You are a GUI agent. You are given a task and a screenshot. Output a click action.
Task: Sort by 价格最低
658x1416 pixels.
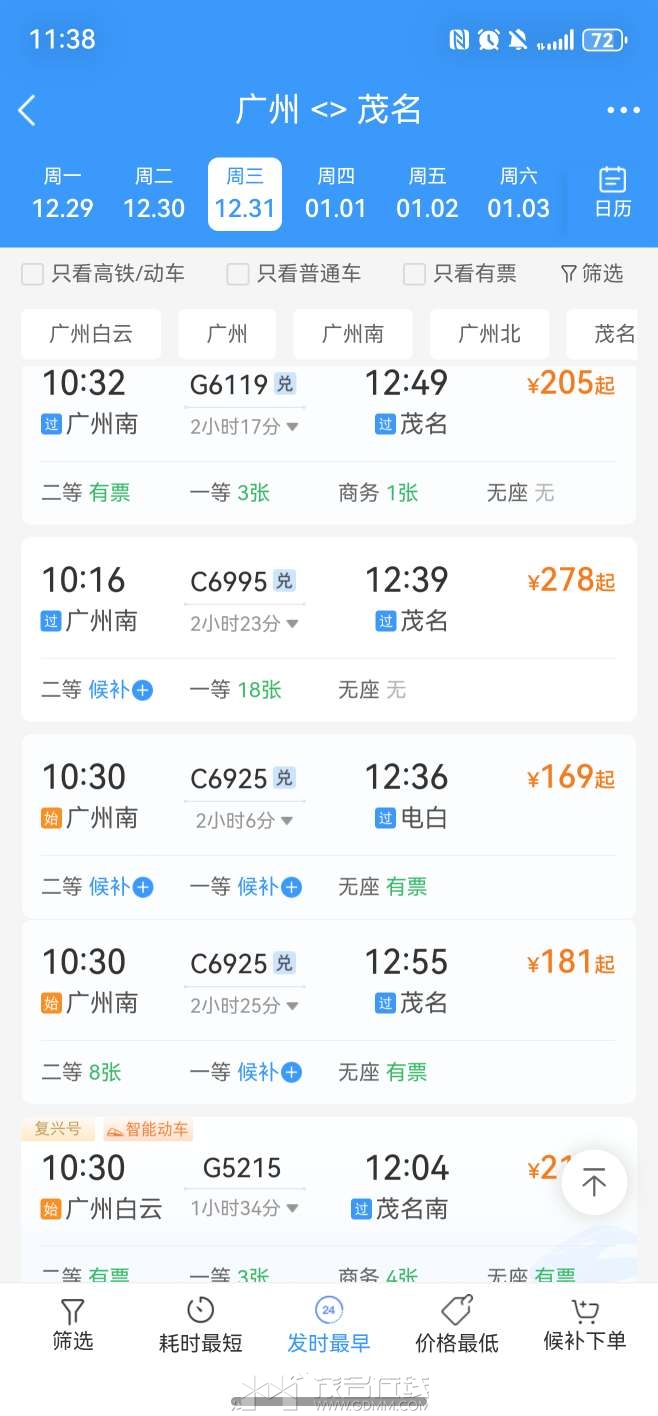(457, 1323)
